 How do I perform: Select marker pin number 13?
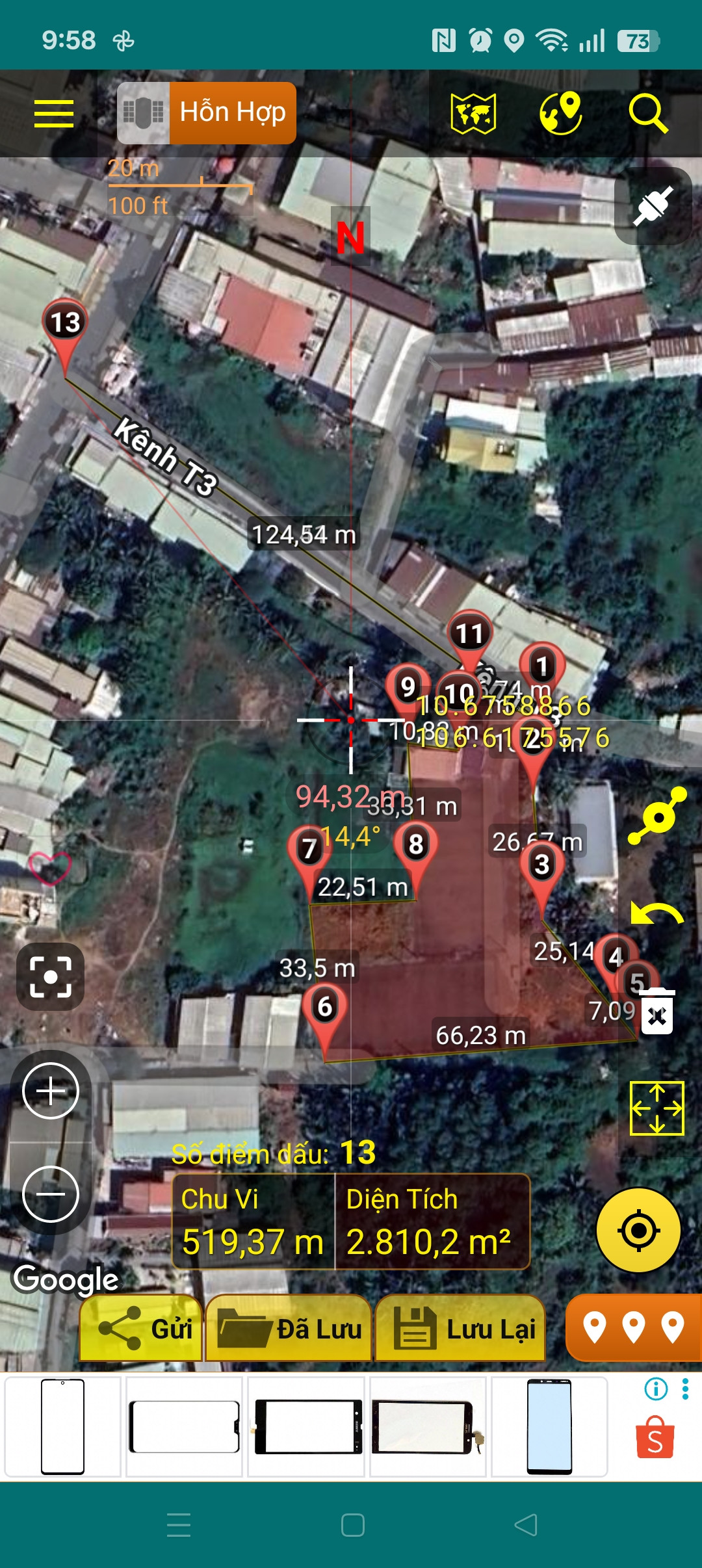point(65,323)
